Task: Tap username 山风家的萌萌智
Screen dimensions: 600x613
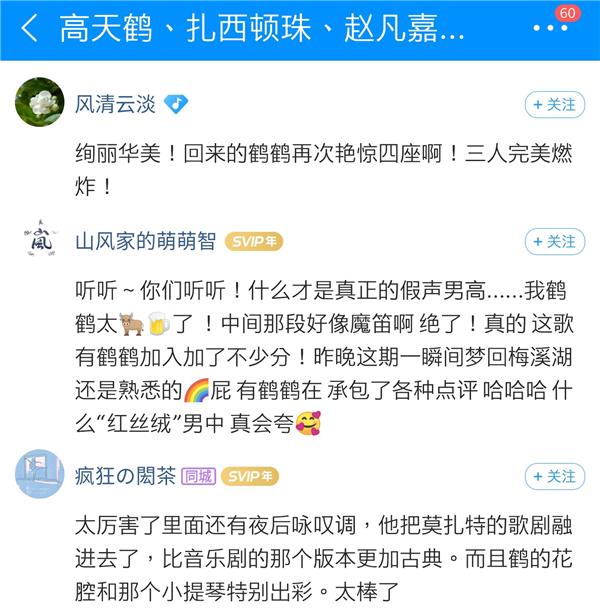Action: [145, 241]
